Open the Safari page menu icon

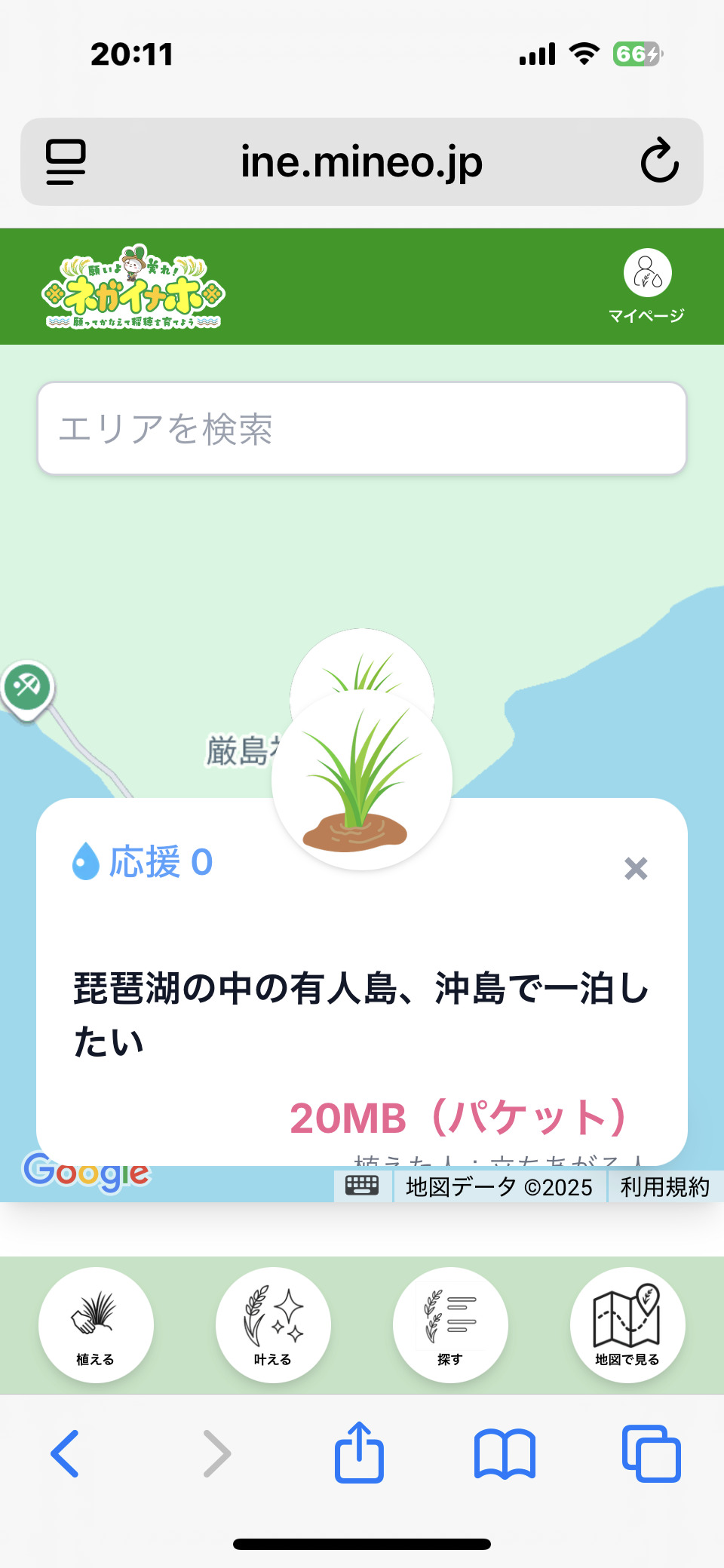66,161
